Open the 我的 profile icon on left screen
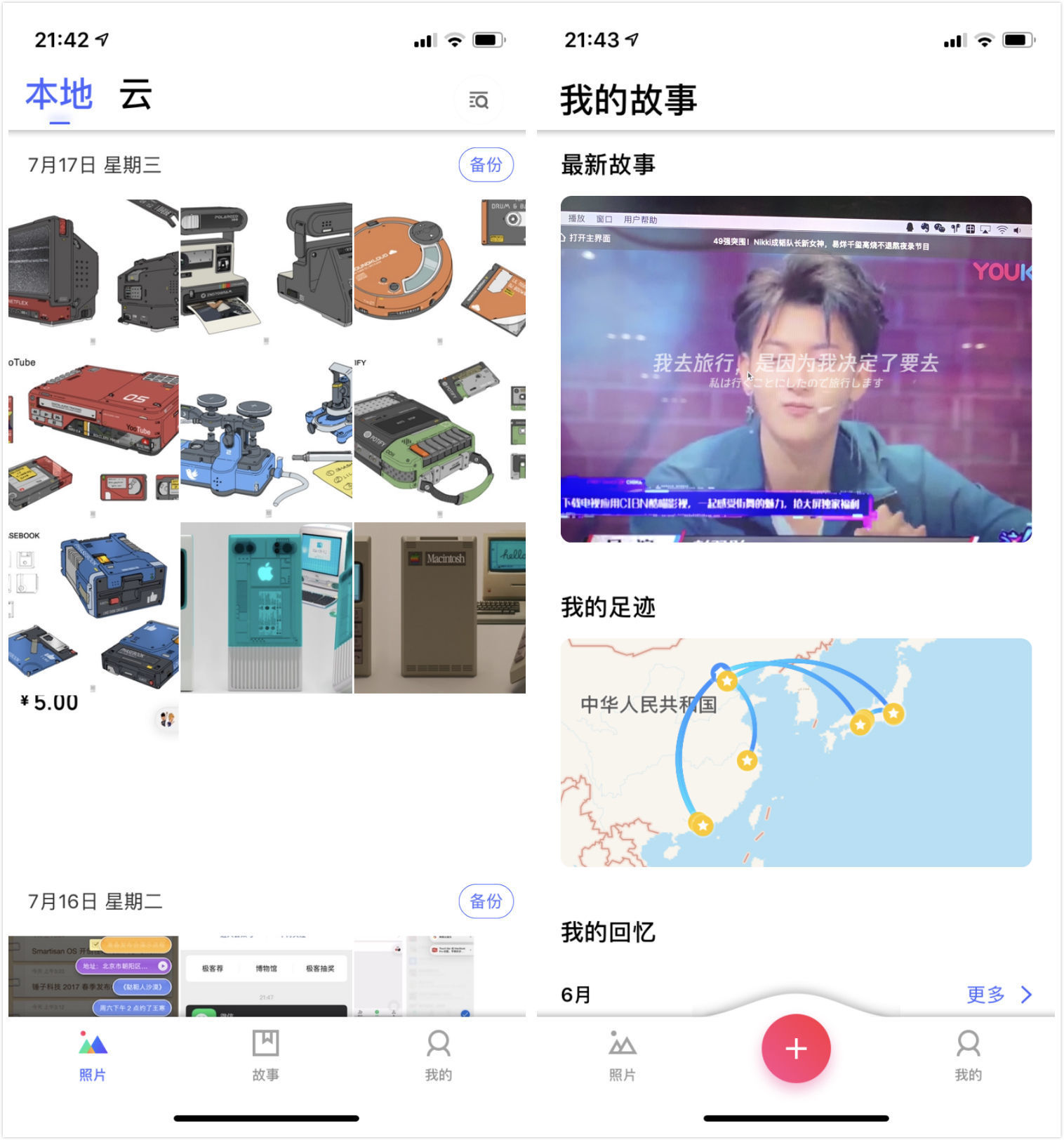The height and width of the screenshot is (1140, 1064). tap(439, 1046)
